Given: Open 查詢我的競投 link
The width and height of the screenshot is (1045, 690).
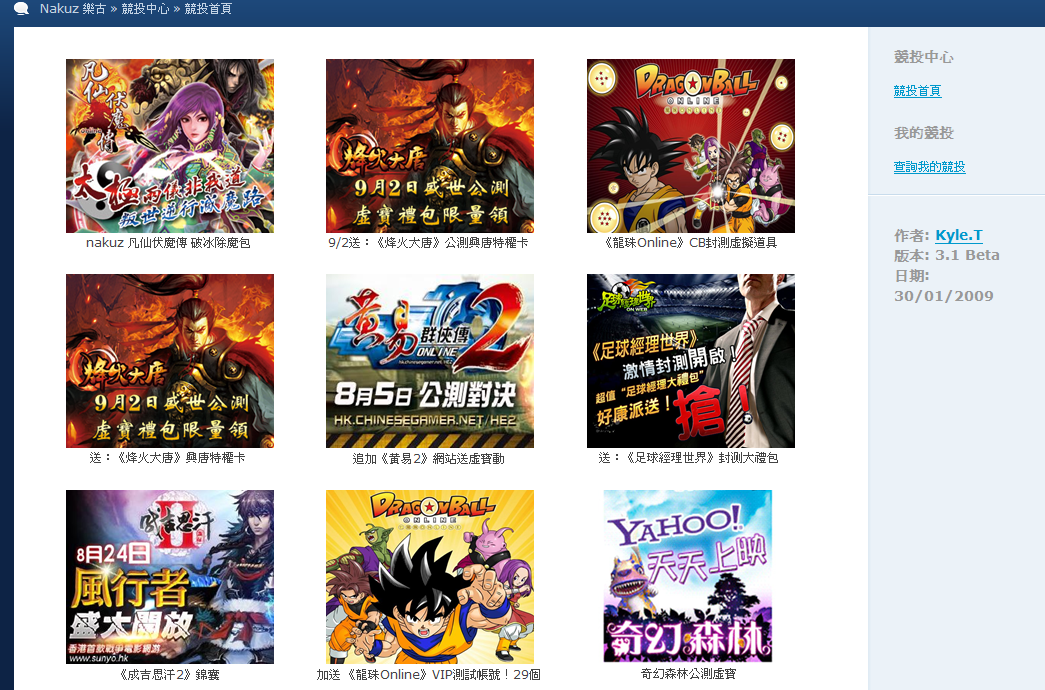Looking at the screenshot, I should (929, 167).
